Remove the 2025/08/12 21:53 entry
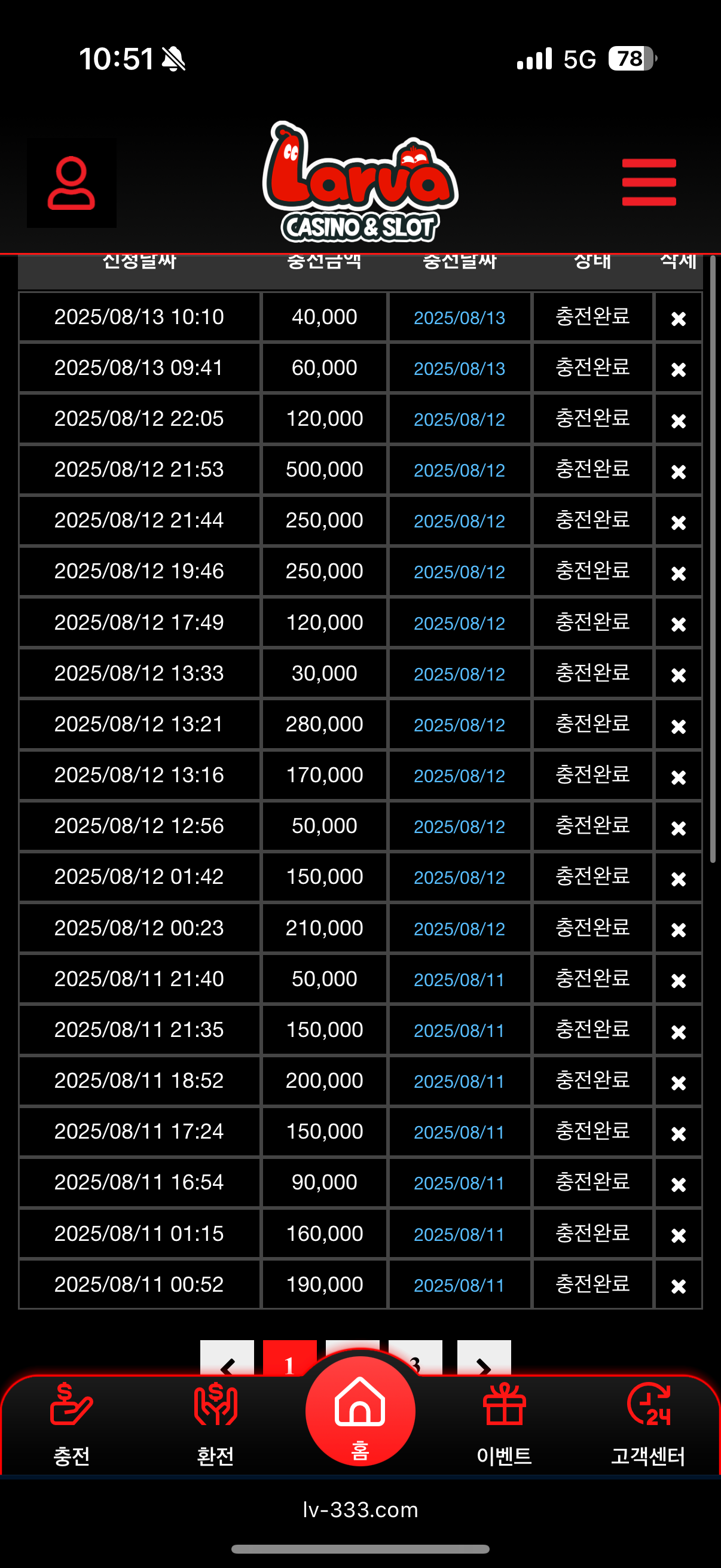 [x=678, y=471]
